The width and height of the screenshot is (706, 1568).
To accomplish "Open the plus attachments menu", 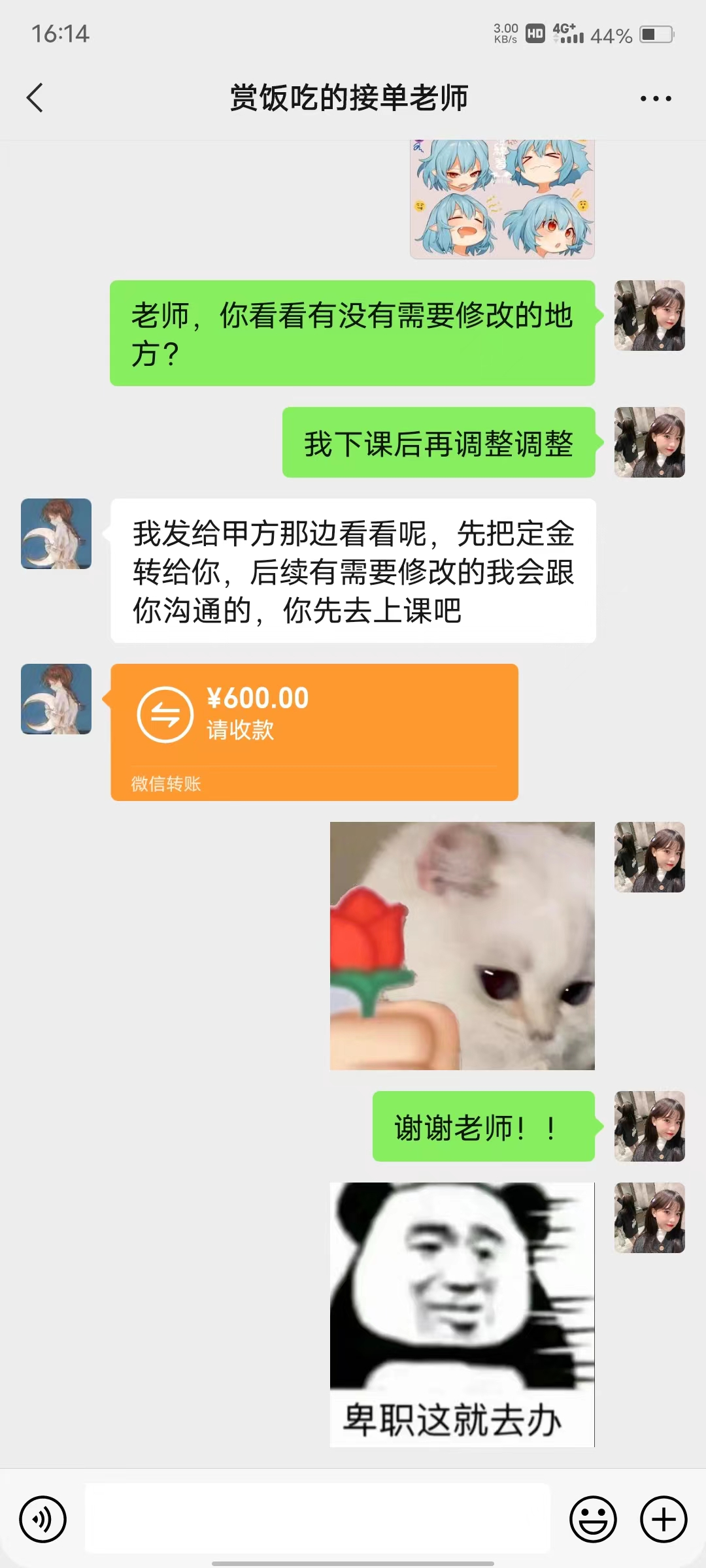I will pyautogui.click(x=663, y=1520).
